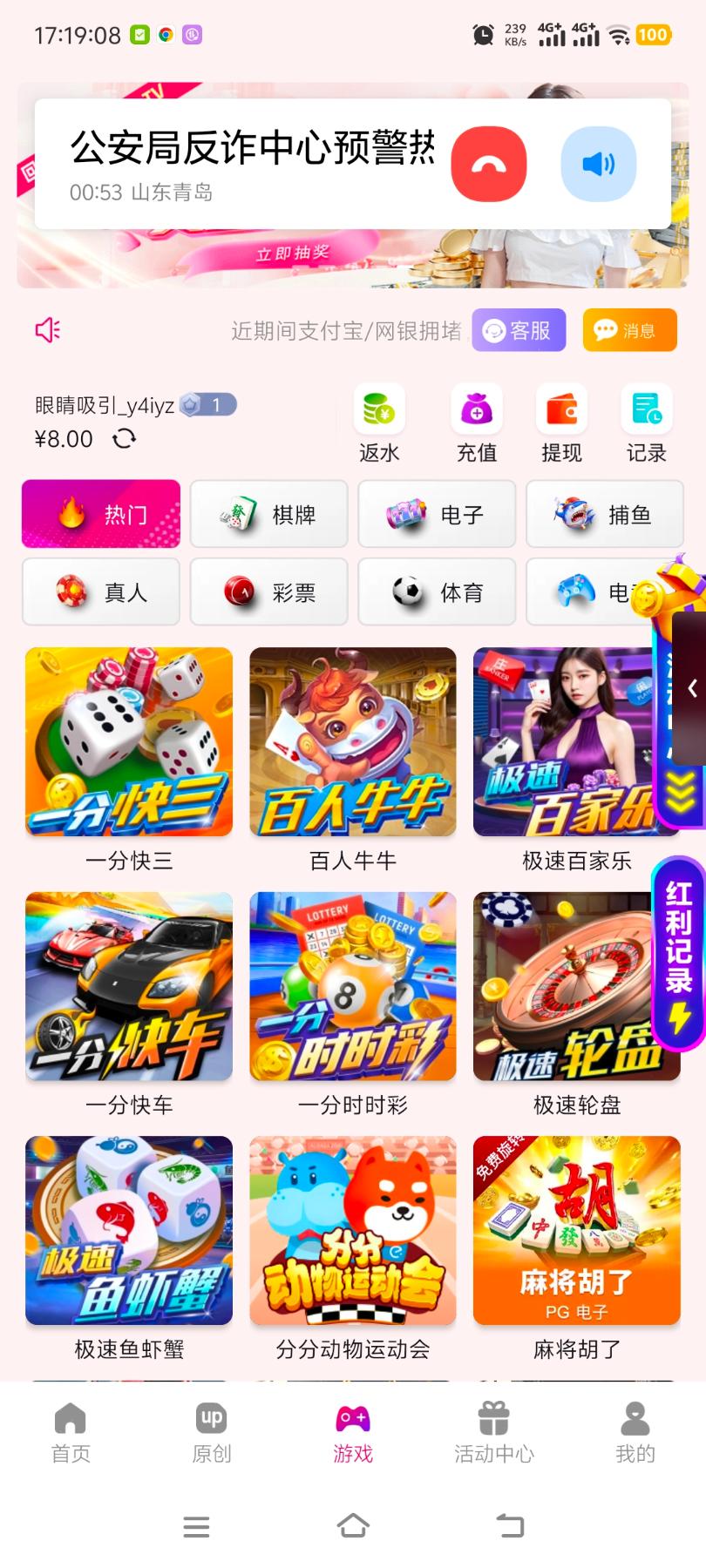
Task: Open the 一分快三 game
Action: 129,760
